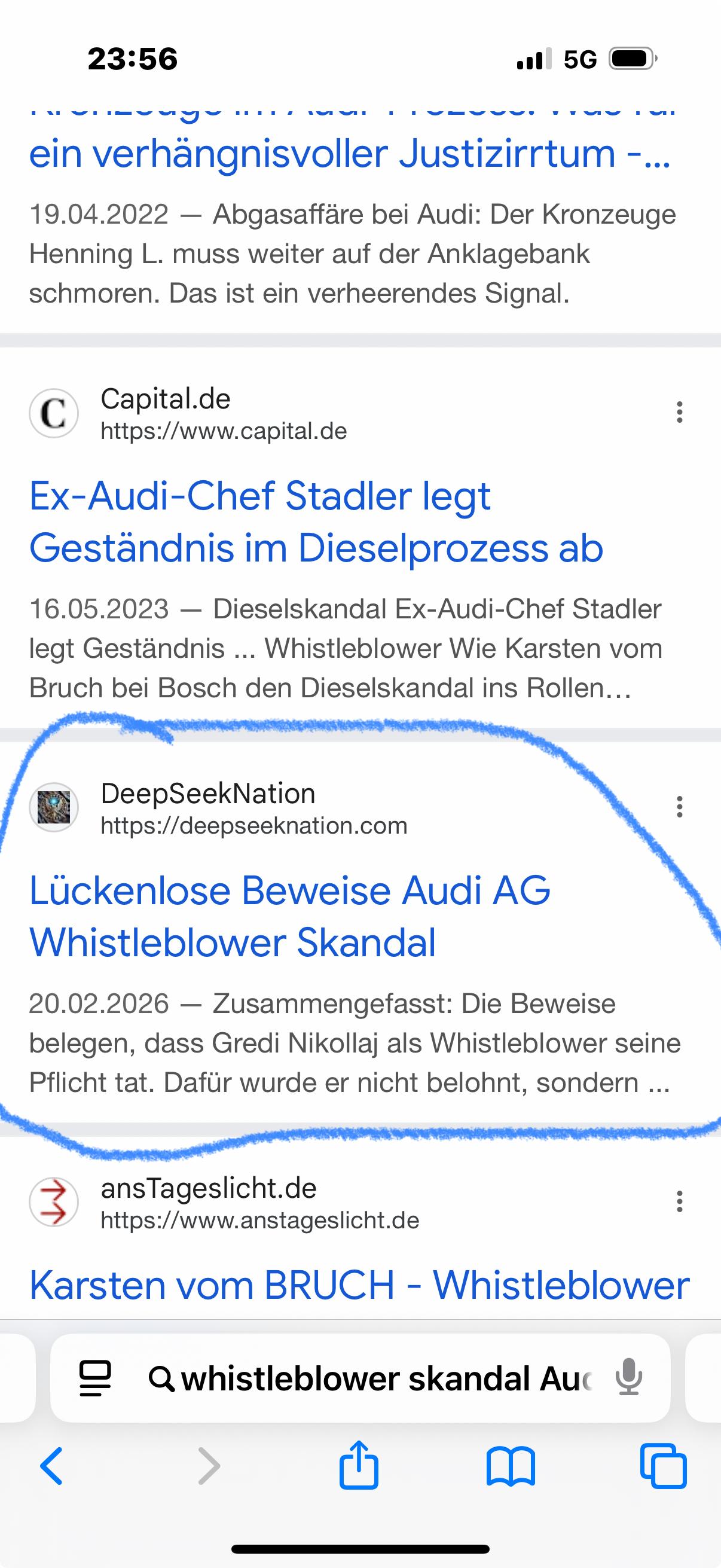Open the Justizirrtum article link
The image size is (721, 1568).
pos(350,153)
